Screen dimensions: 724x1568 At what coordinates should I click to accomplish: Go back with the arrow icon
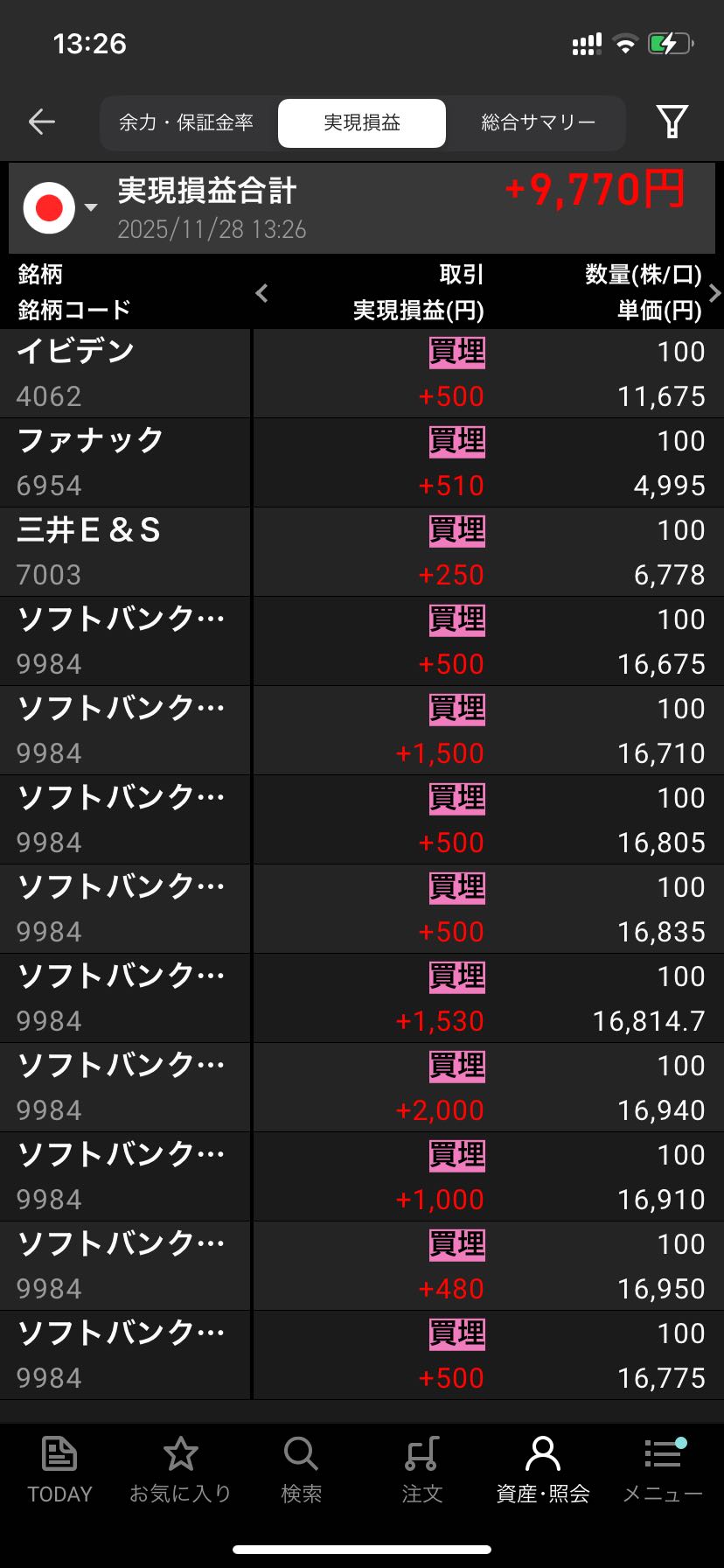(x=41, y=122)
